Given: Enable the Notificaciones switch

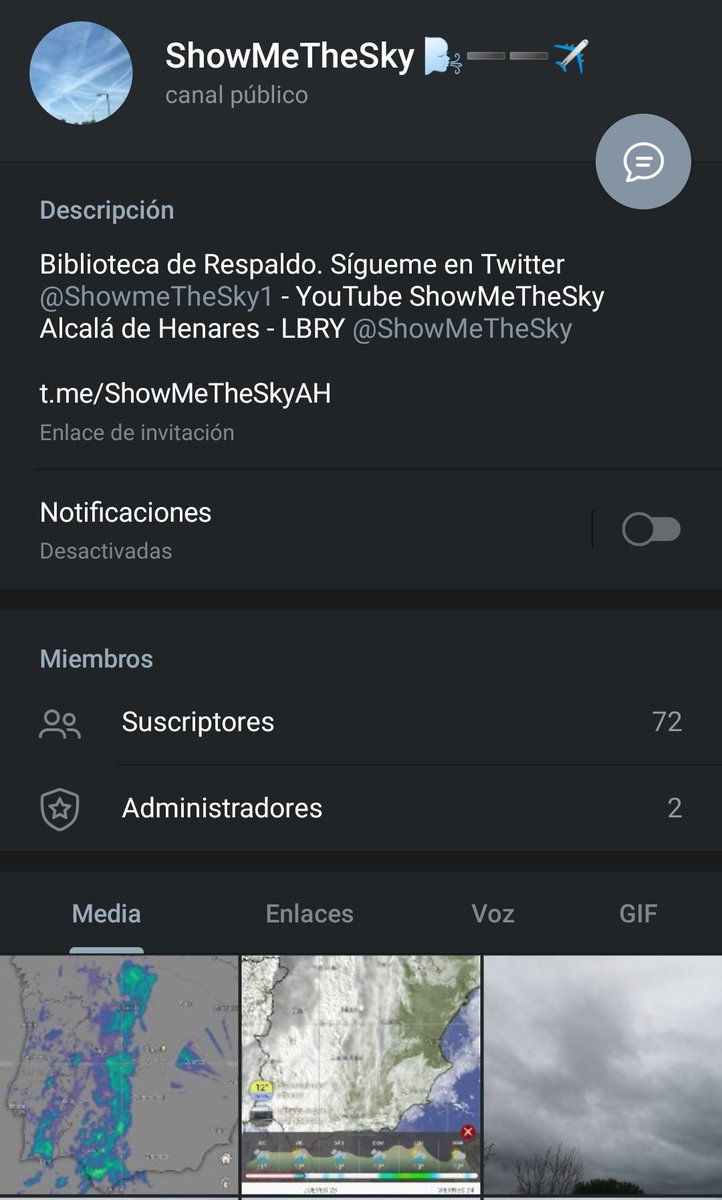Looking at the screenshot, I should [651, 529].
